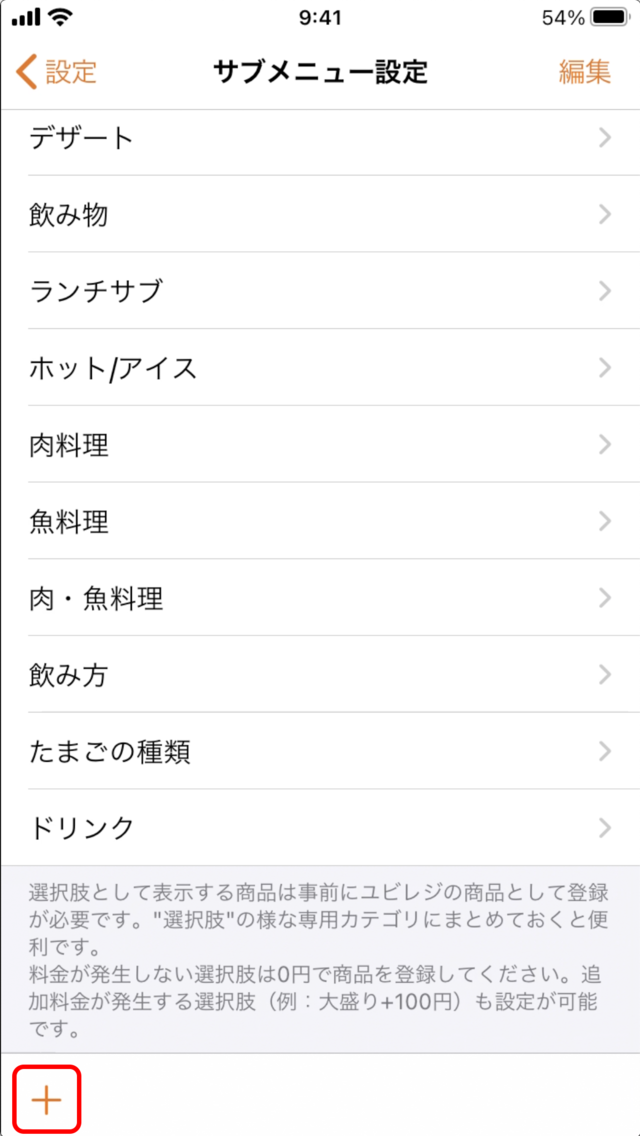Select the ドリンク row
The image size is (640, 1136).
pos(320,828)
